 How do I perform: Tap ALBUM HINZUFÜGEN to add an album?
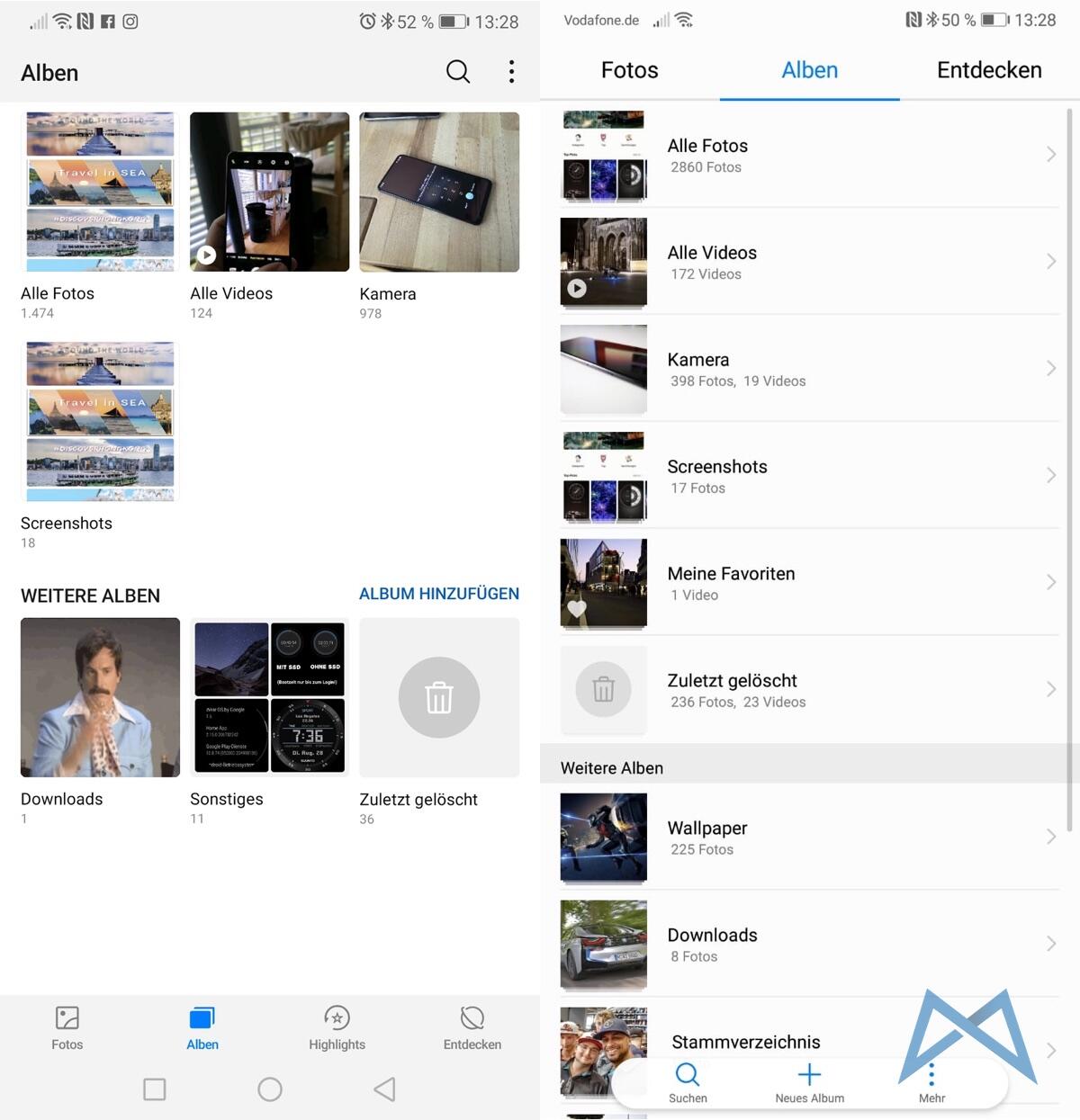pyautogui.click(x=438, y=594)
